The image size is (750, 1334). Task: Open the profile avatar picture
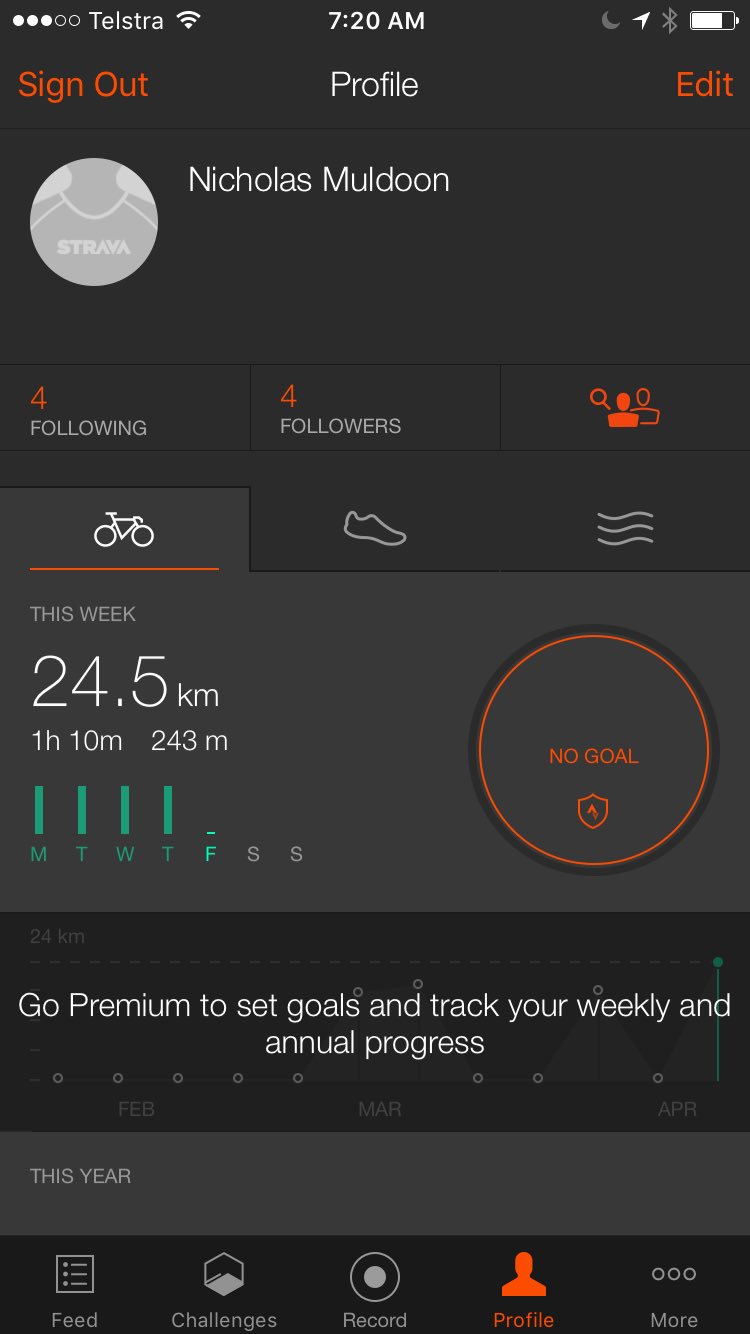pyautogui.click(x=94, y=222)
